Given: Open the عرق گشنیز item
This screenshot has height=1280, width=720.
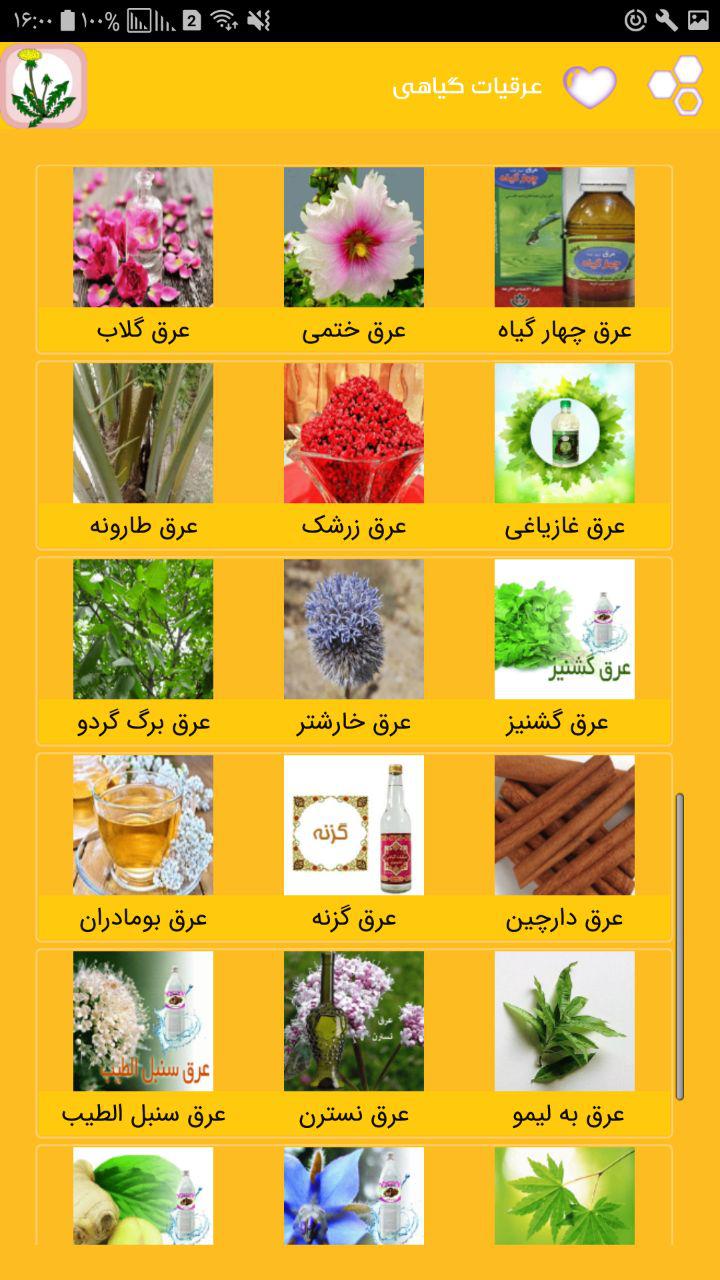Looking at the screenshot, I should (x=565, y=651).
